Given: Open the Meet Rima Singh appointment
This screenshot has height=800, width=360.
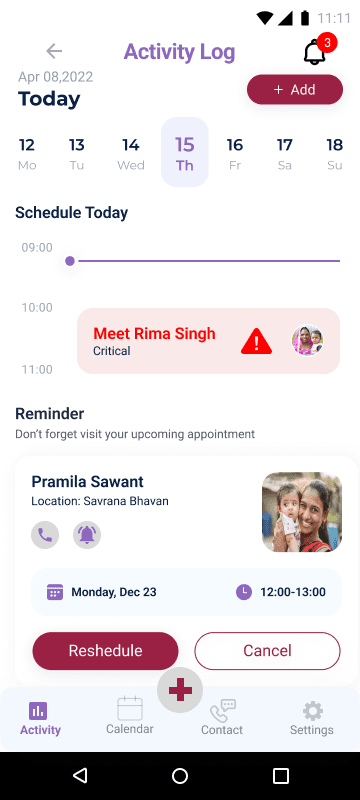Looking at the screenshot, I should tap(208, 341).
